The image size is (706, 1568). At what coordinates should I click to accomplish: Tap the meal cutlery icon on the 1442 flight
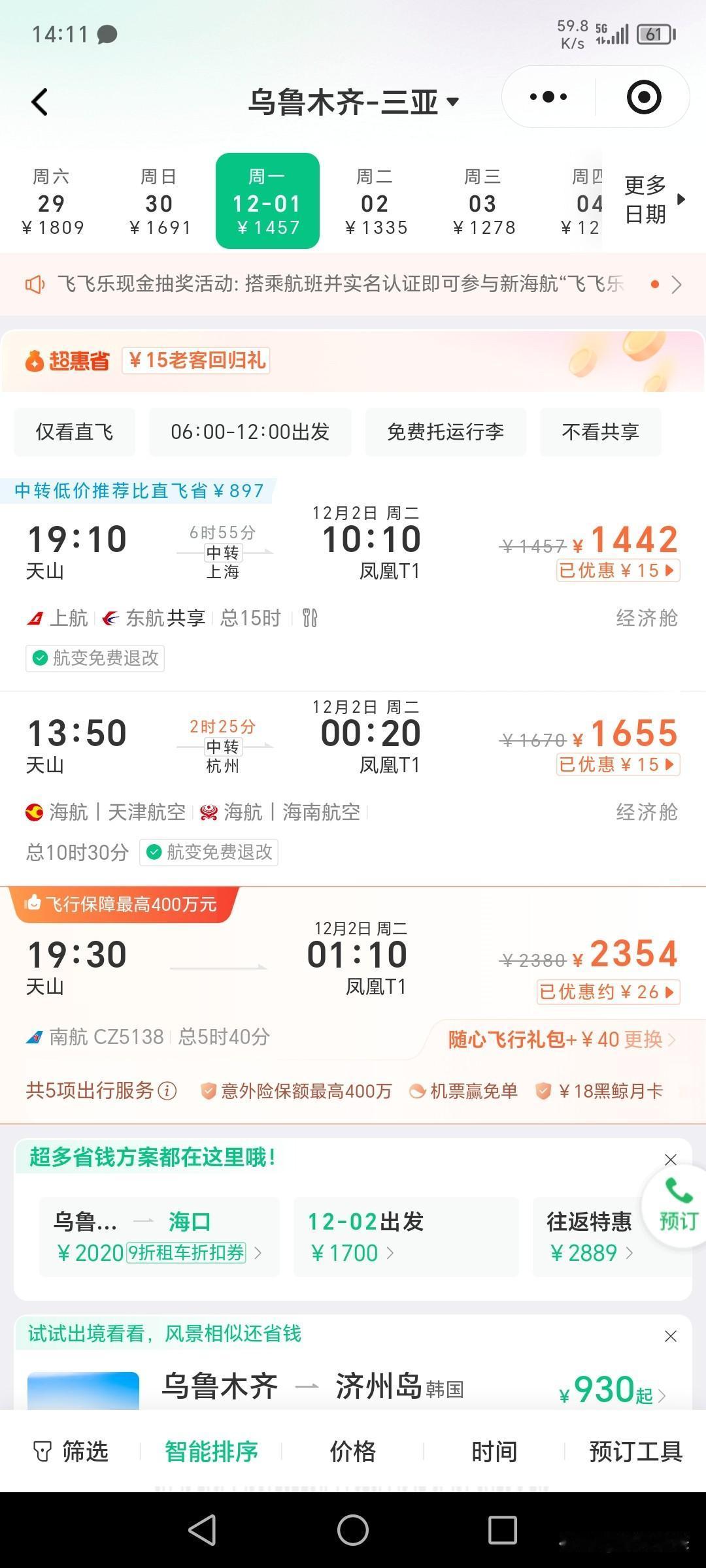pyautogui.click(x=310, y=617)
